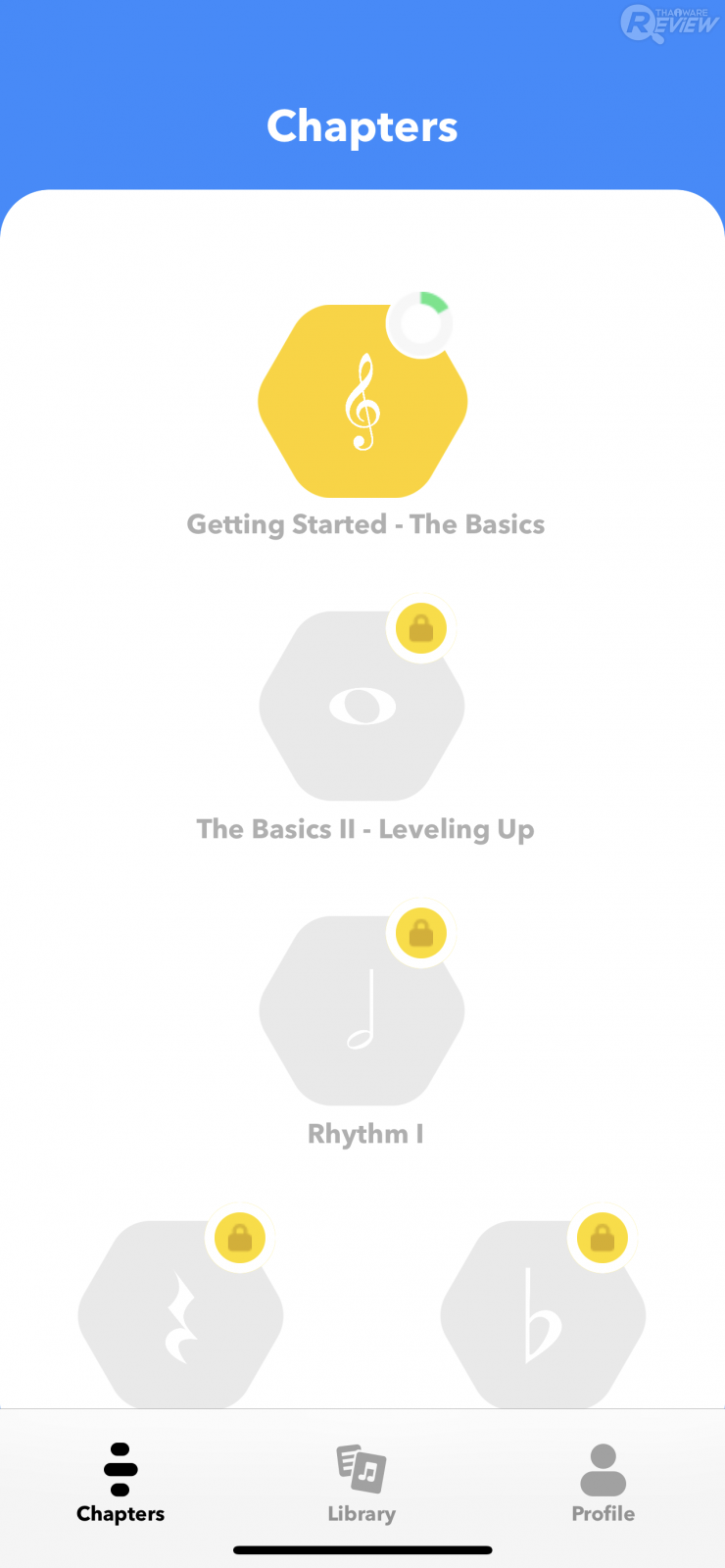Go to the Profile tab
The width and height of the screenshot is (725, 1568).
click(x=603, y=1484)
